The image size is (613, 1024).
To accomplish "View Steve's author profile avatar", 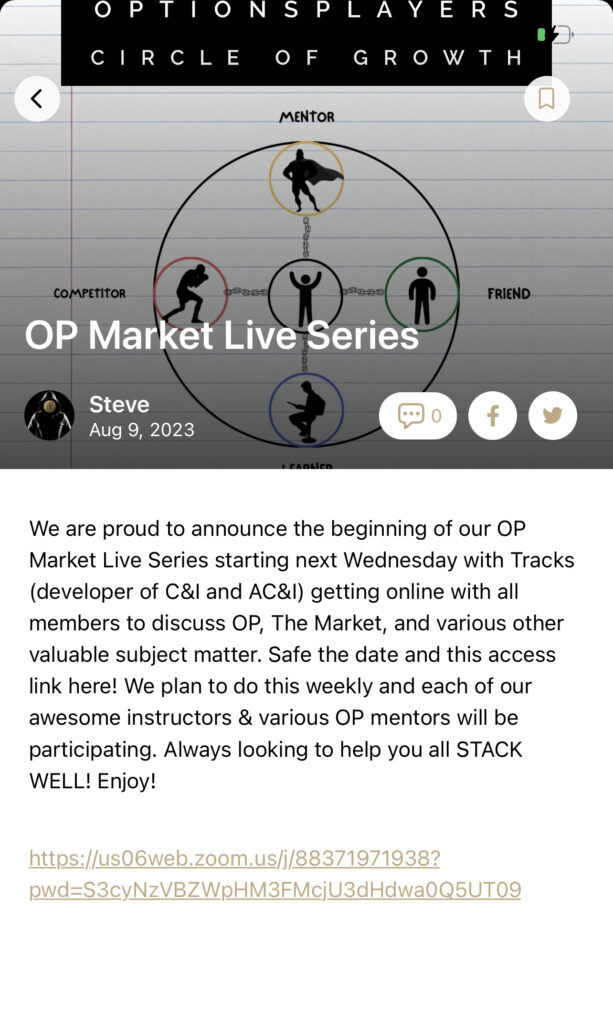I will click(x=49, y=416).
